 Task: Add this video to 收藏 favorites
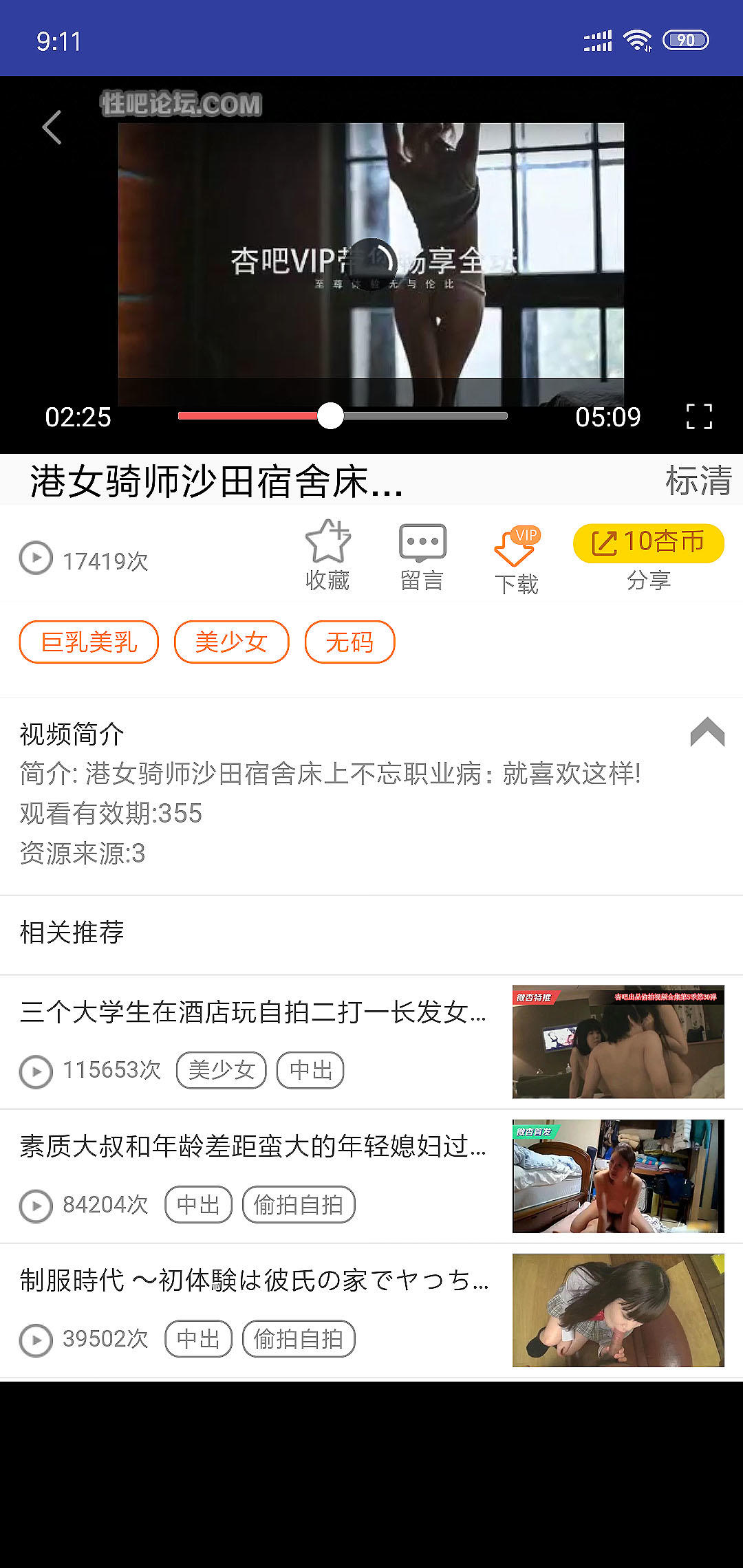pos(327,555)
